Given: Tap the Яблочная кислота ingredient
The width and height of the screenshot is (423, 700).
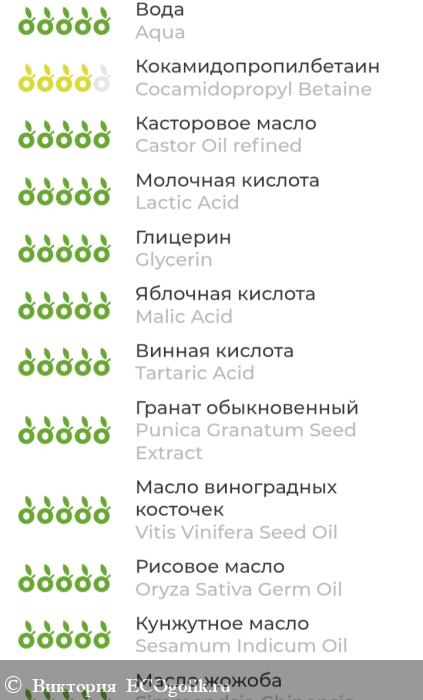Looking at the screenshot, I should pyautogui.click(x=212, y=305).
